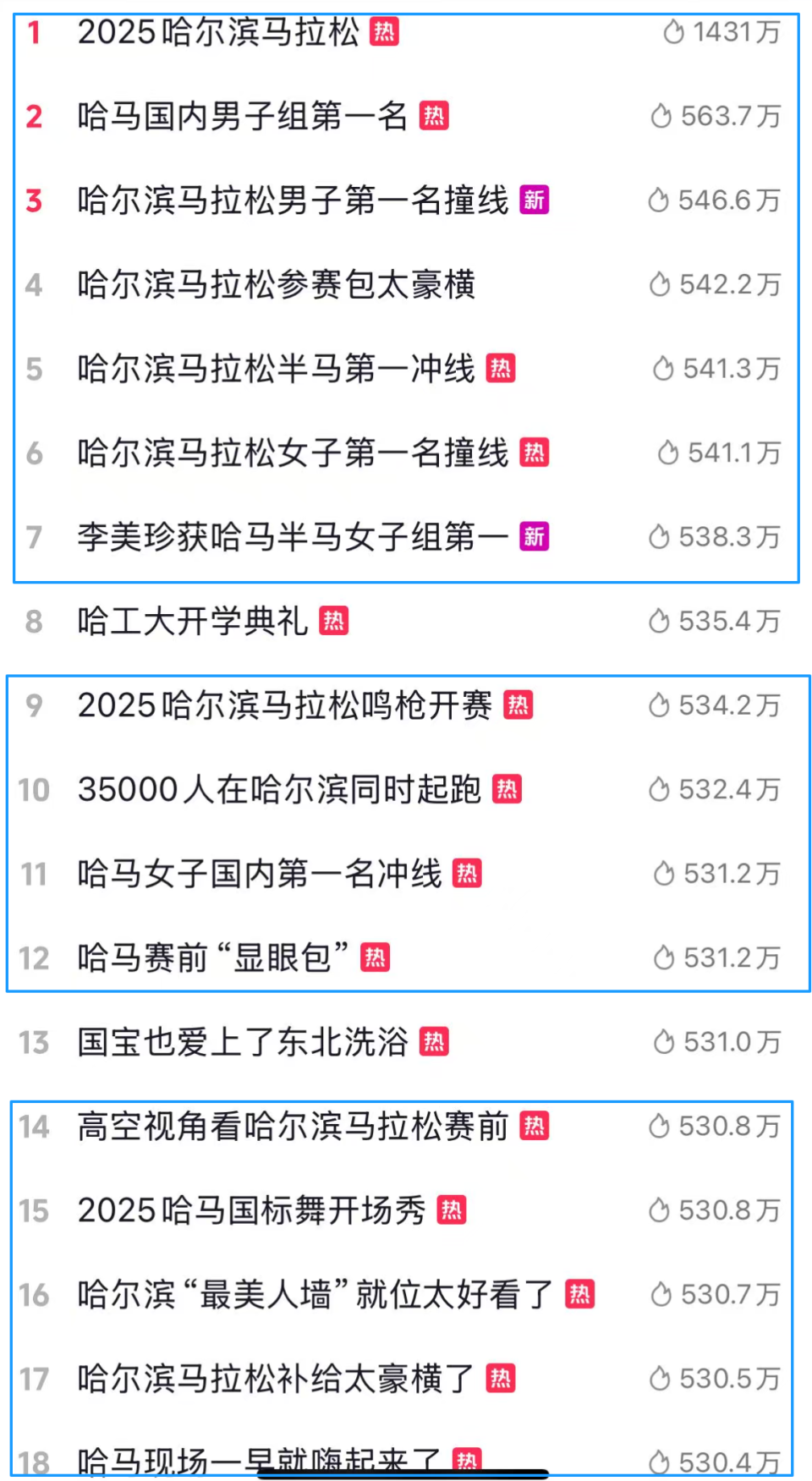The width and height of the screenshot is (812, 1481).
Task: Click the 新 badge on 哈尔滨马拉松男子第一名撞线
Action: click(535, 201)
